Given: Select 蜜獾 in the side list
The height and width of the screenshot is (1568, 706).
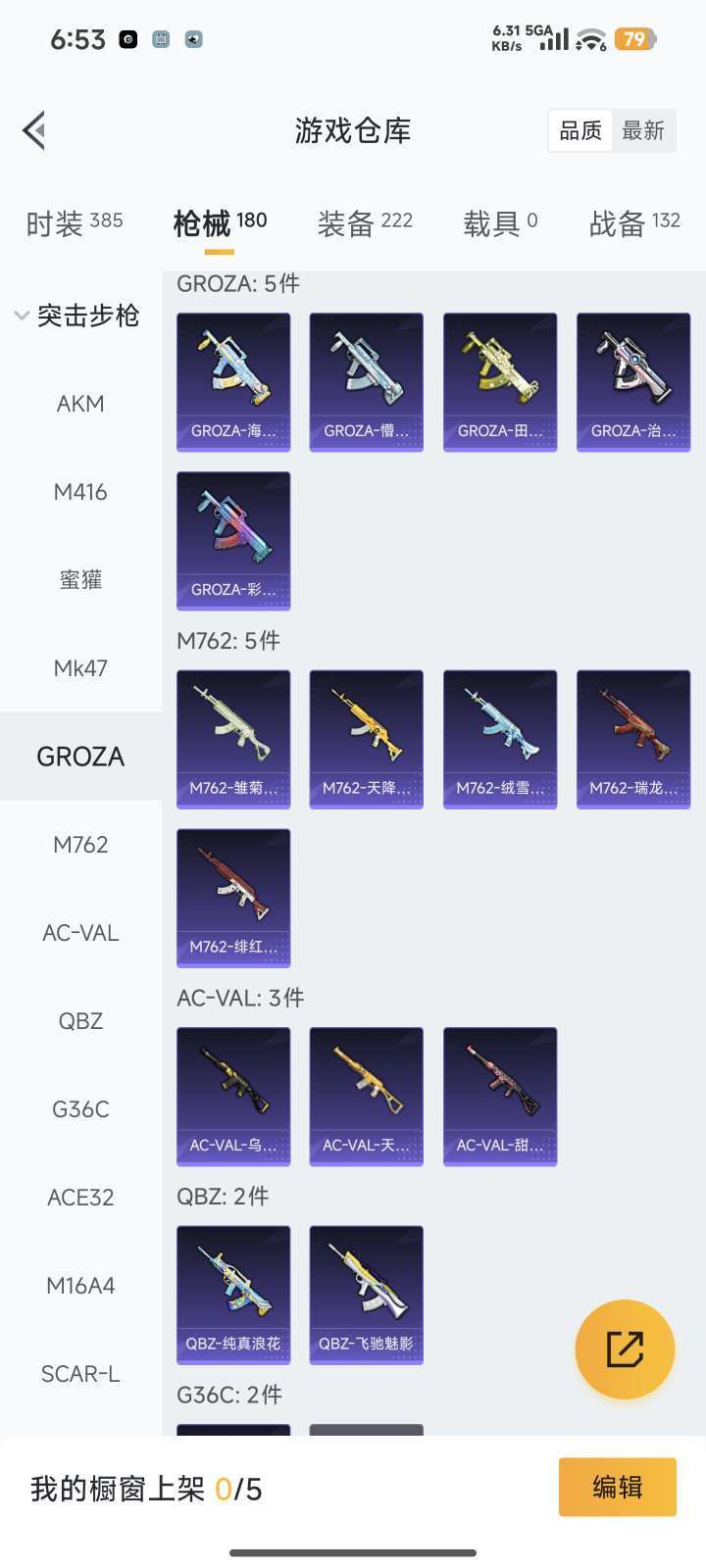Looking at the screenshot, I should 80,580.
